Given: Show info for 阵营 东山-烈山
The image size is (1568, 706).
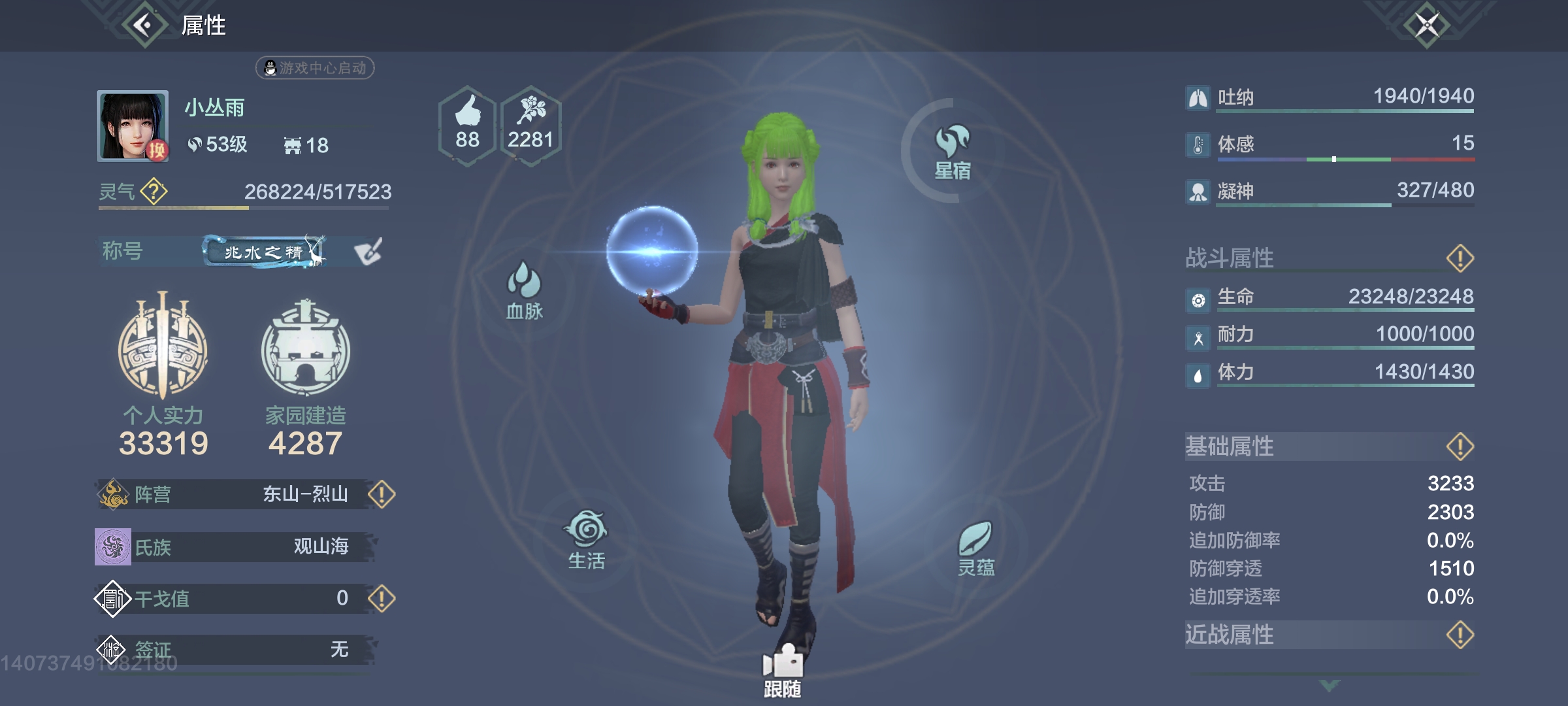Looking at the screenshot, I should click(x=382, y=494).
